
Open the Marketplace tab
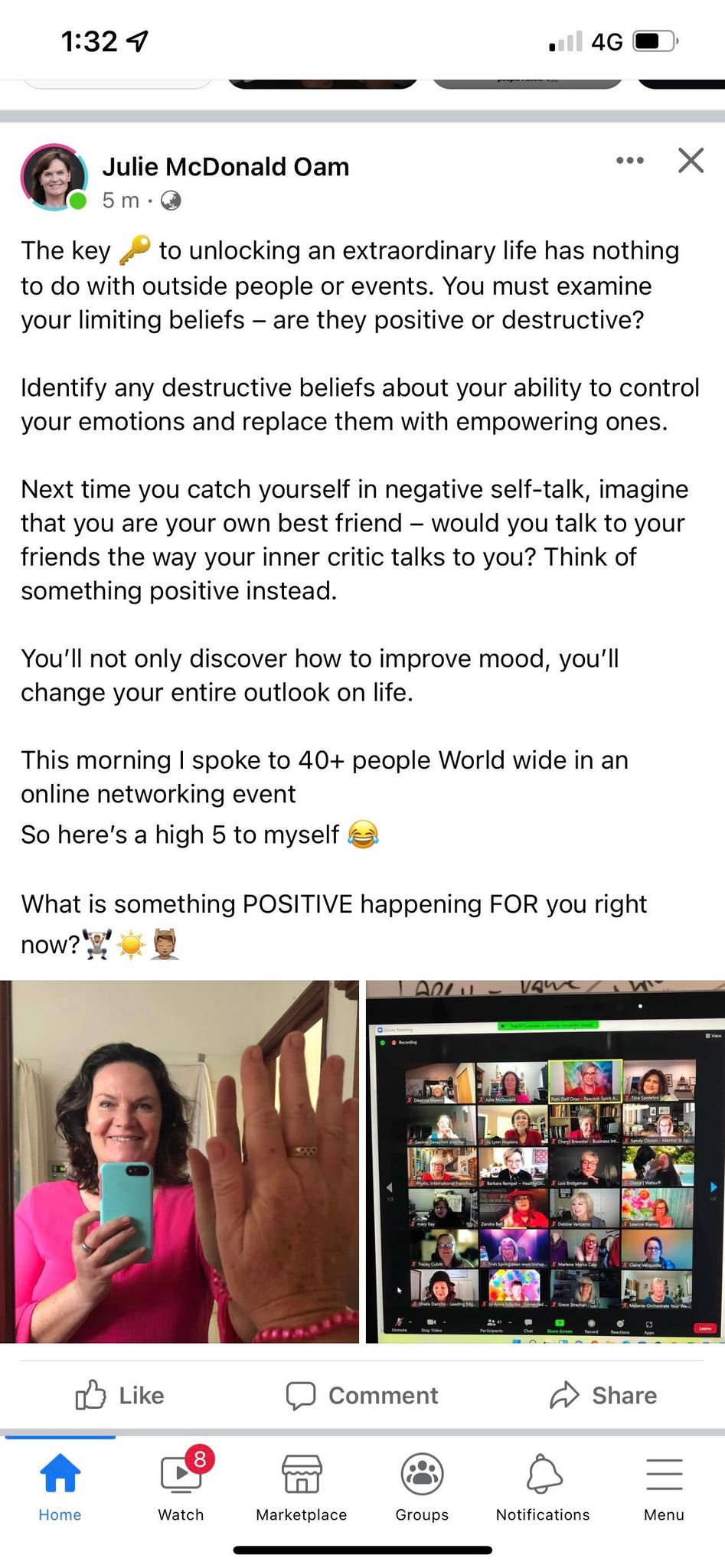point(302,1485)
